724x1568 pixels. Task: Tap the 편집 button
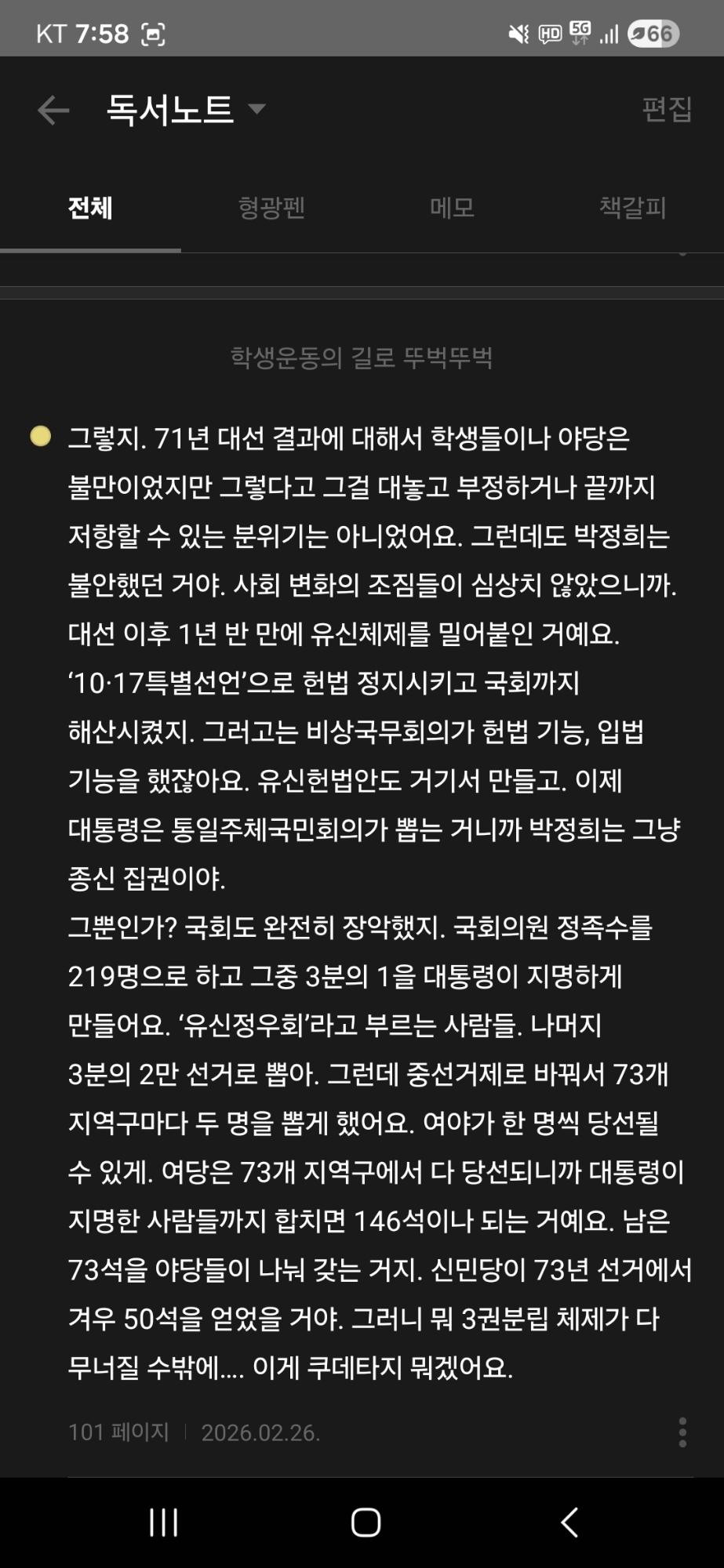coord(666,109)
